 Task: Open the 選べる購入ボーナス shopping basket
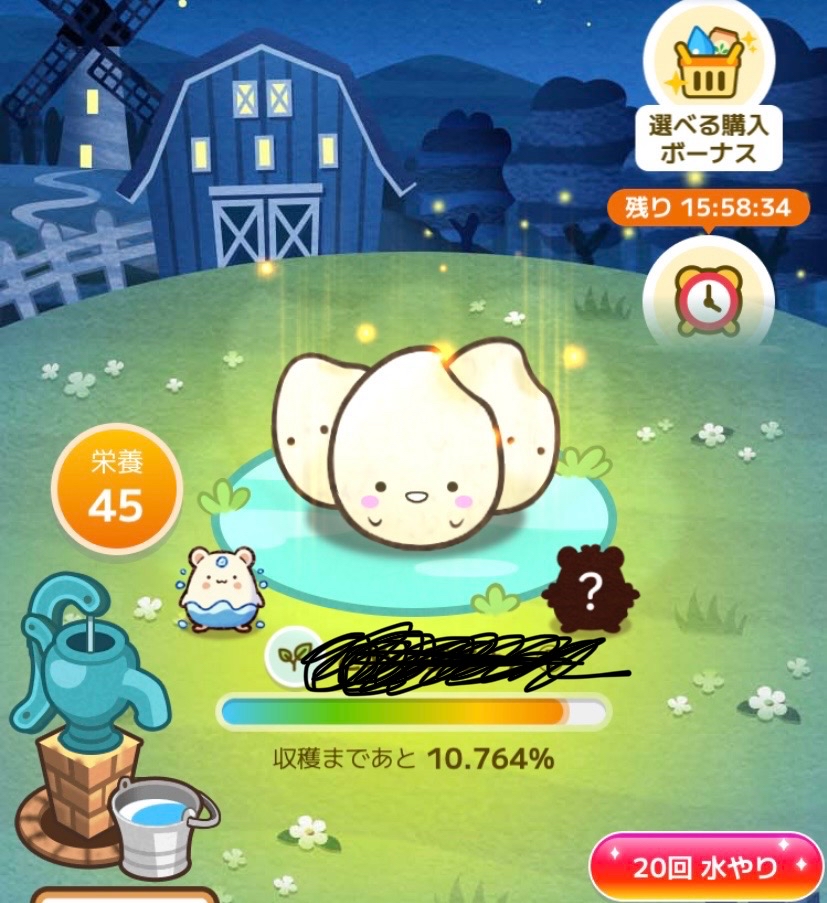[708, 60]
